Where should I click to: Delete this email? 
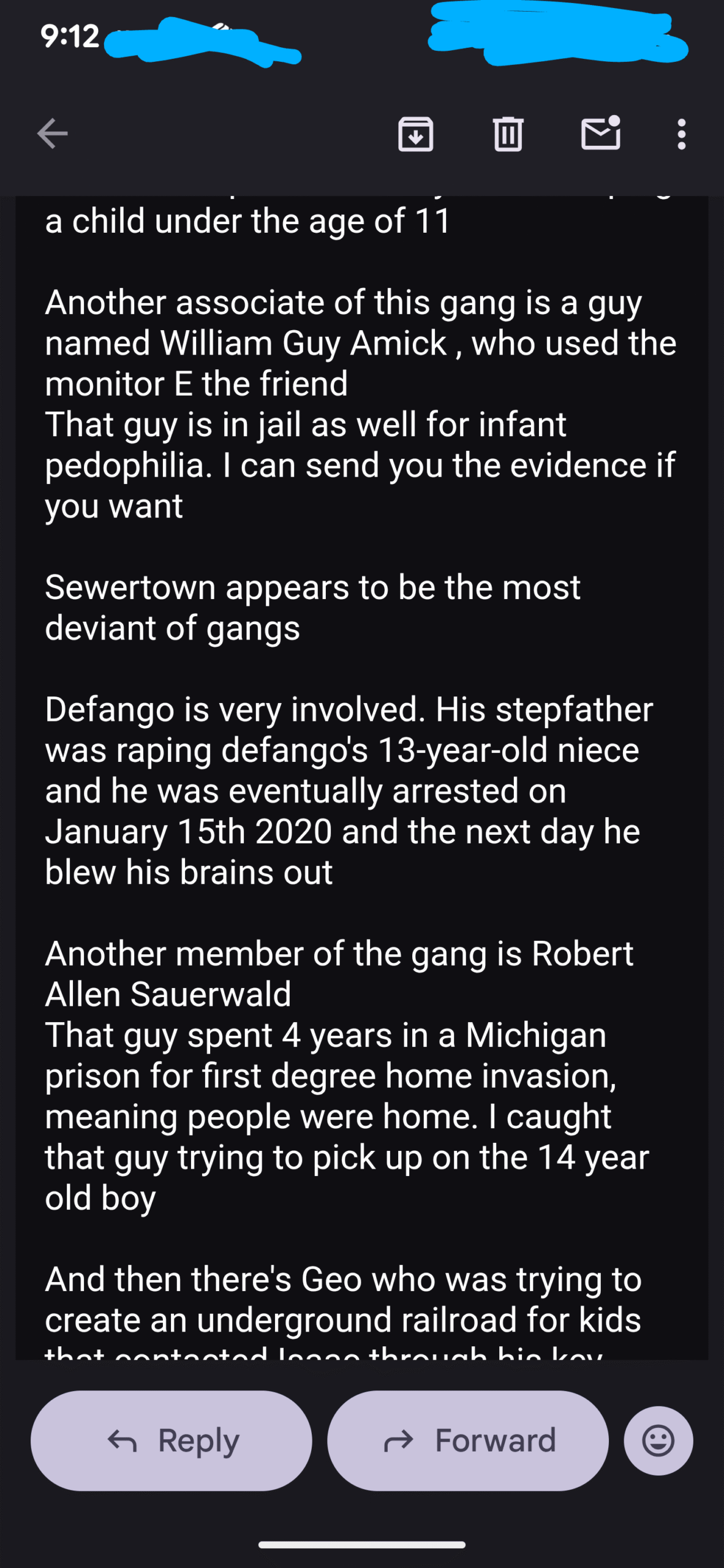(x=508, y=134)
